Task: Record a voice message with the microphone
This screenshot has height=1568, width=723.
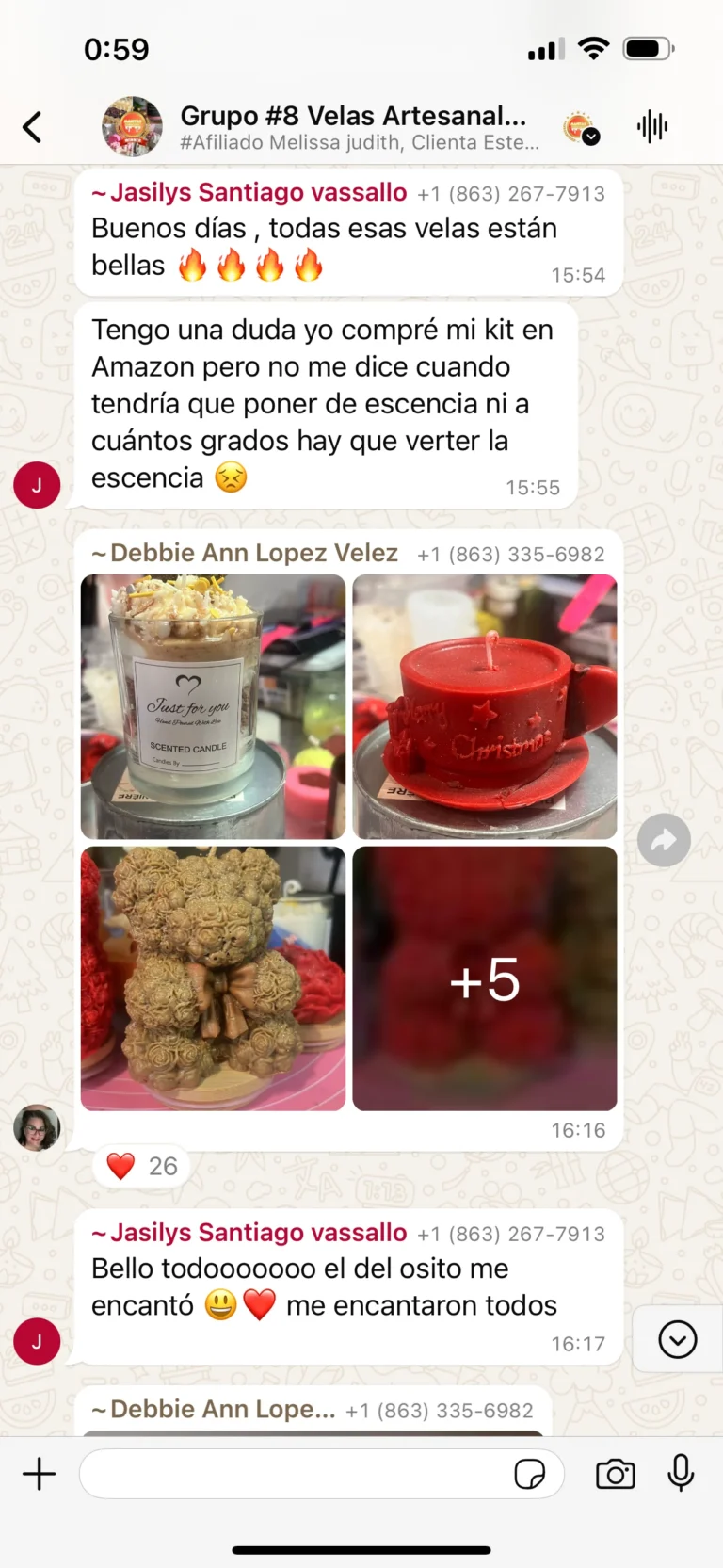Action: (681, 1473)
